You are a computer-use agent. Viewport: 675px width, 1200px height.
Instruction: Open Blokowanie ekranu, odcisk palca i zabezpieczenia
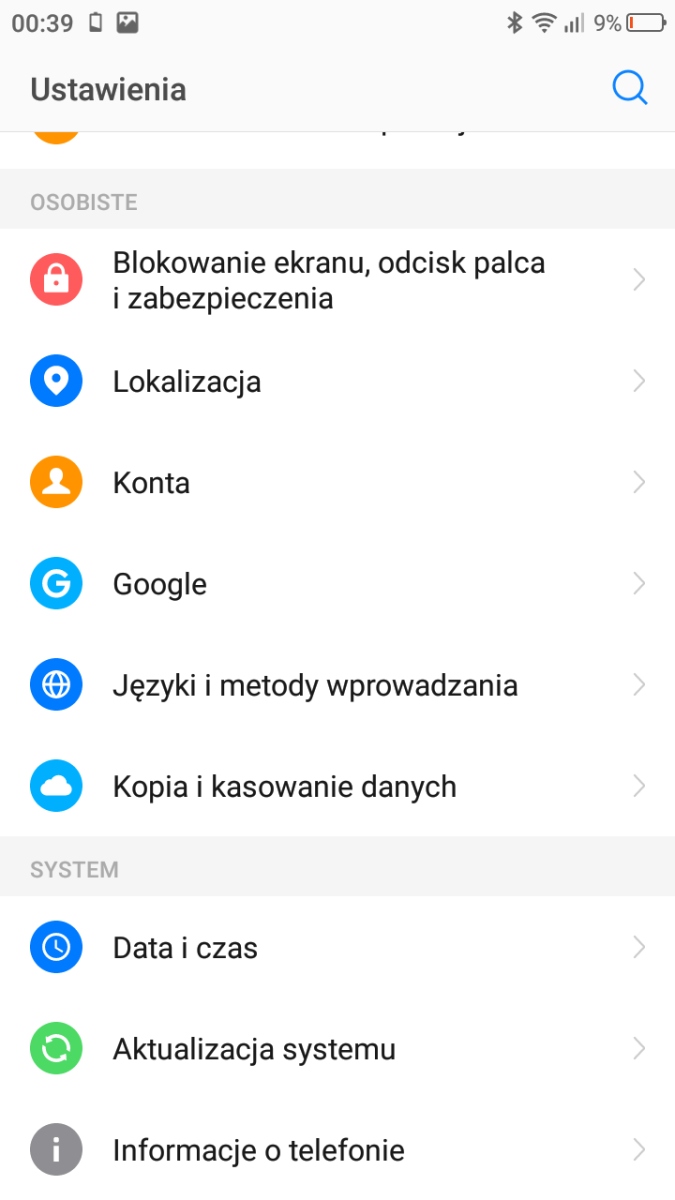329,280
